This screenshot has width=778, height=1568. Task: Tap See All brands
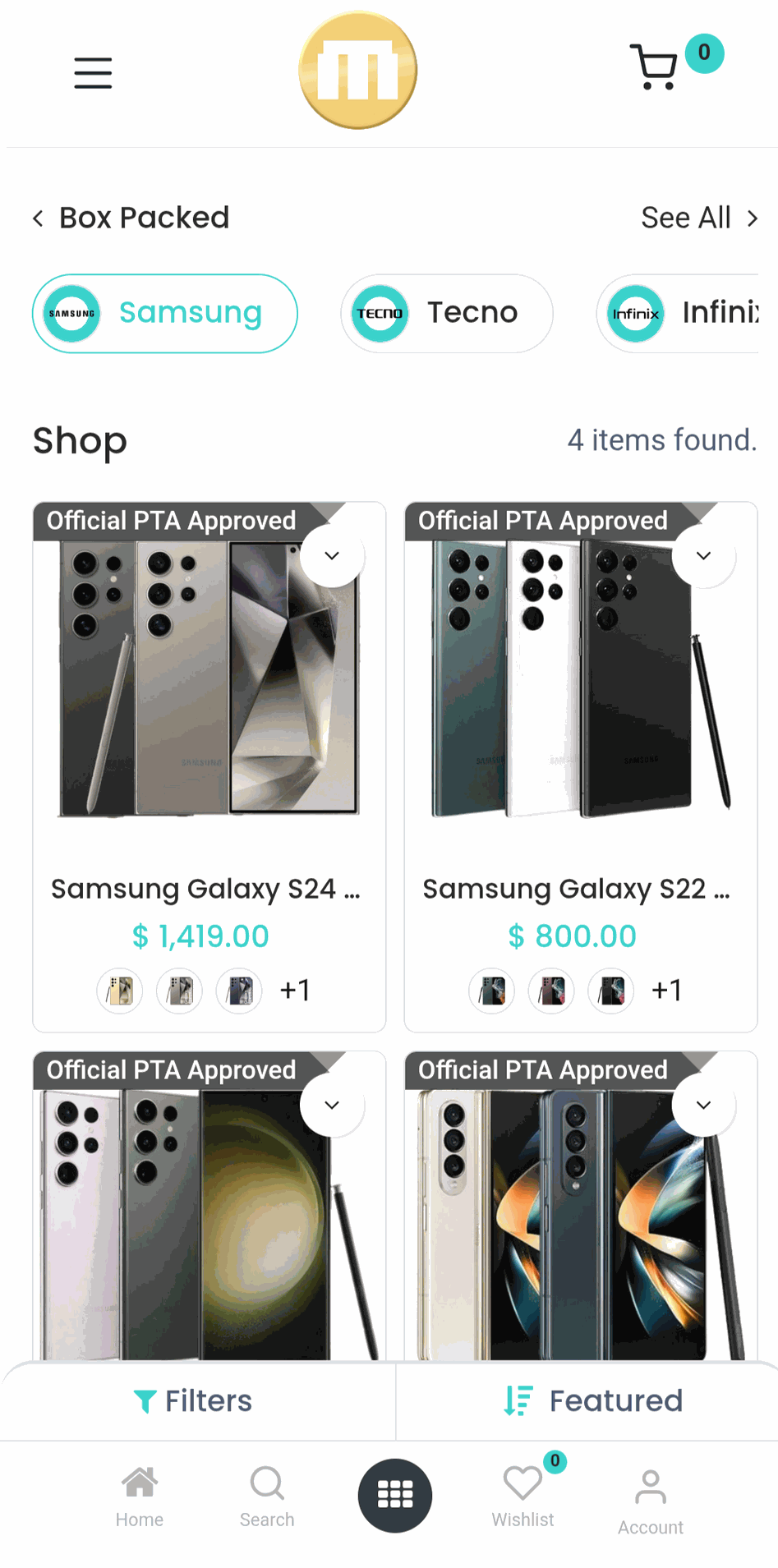(698, 218)
